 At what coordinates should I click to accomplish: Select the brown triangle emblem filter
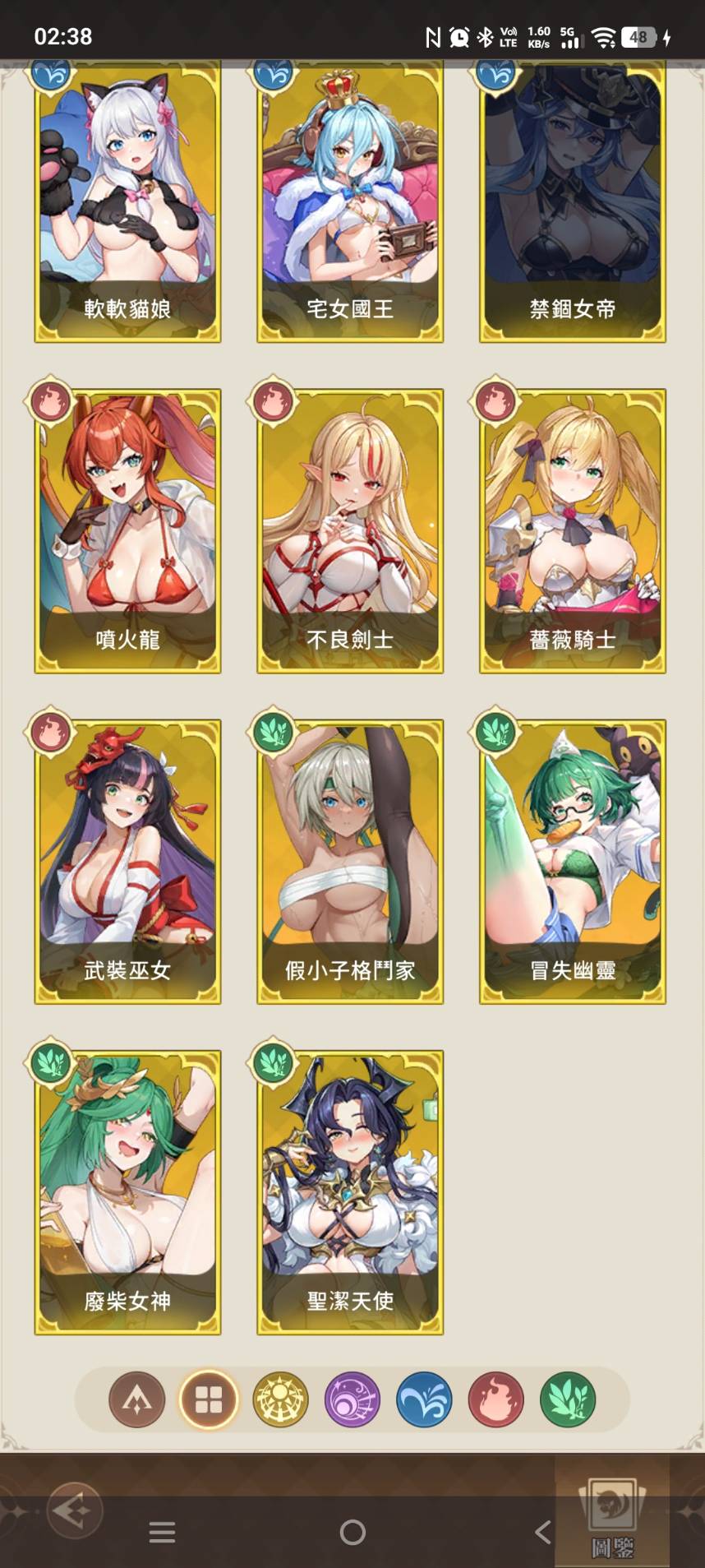pos(137,1399)
